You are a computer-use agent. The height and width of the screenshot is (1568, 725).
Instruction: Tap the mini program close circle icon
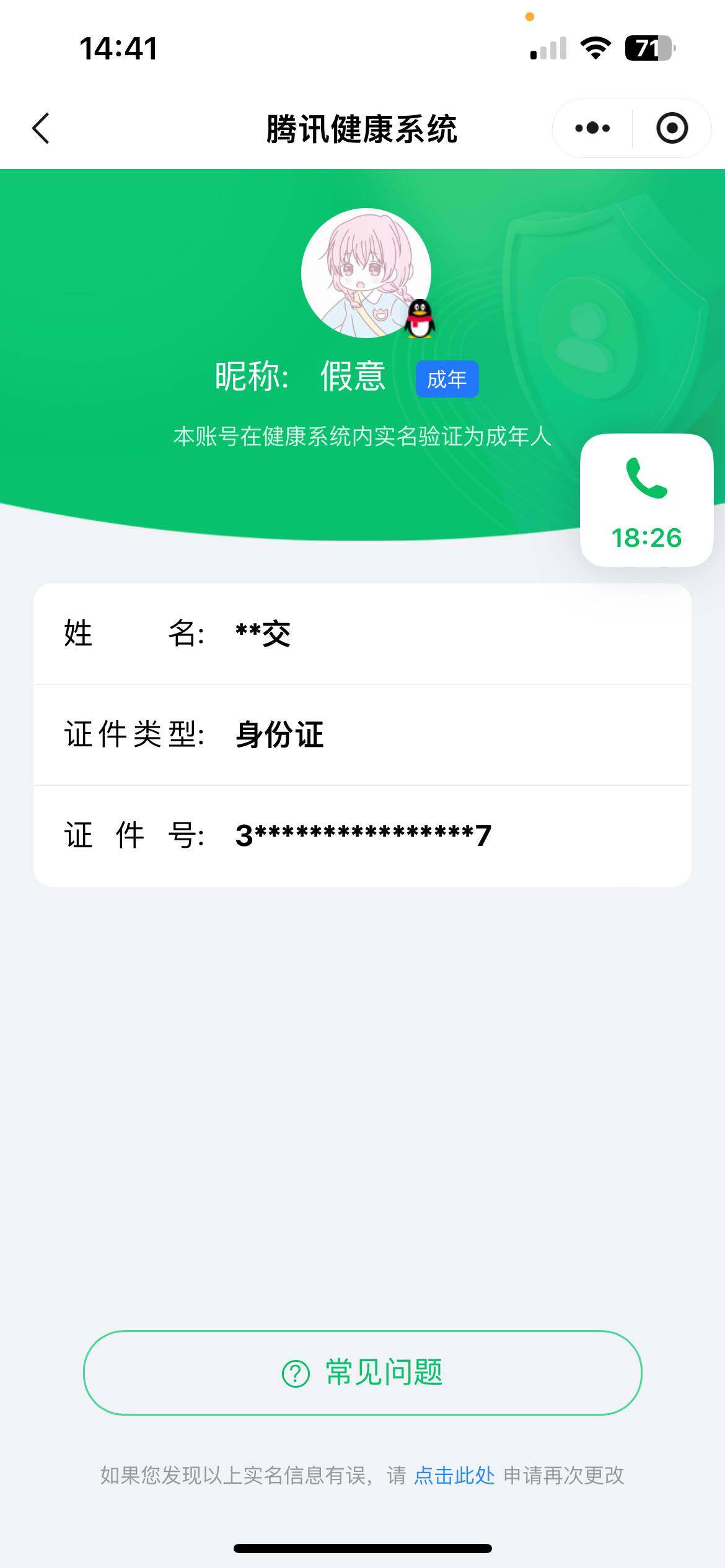click(673, 128)
